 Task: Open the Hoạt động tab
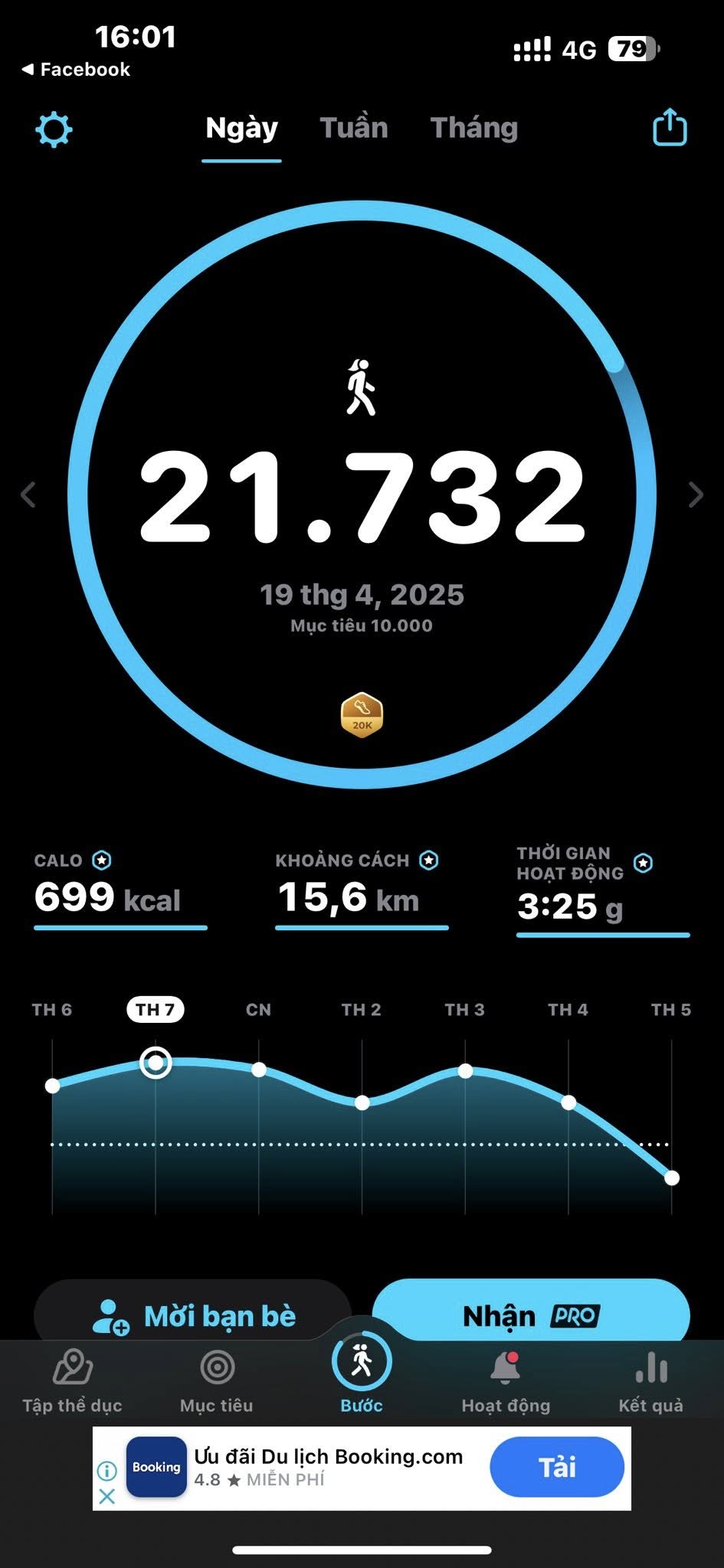point(506,1381)
